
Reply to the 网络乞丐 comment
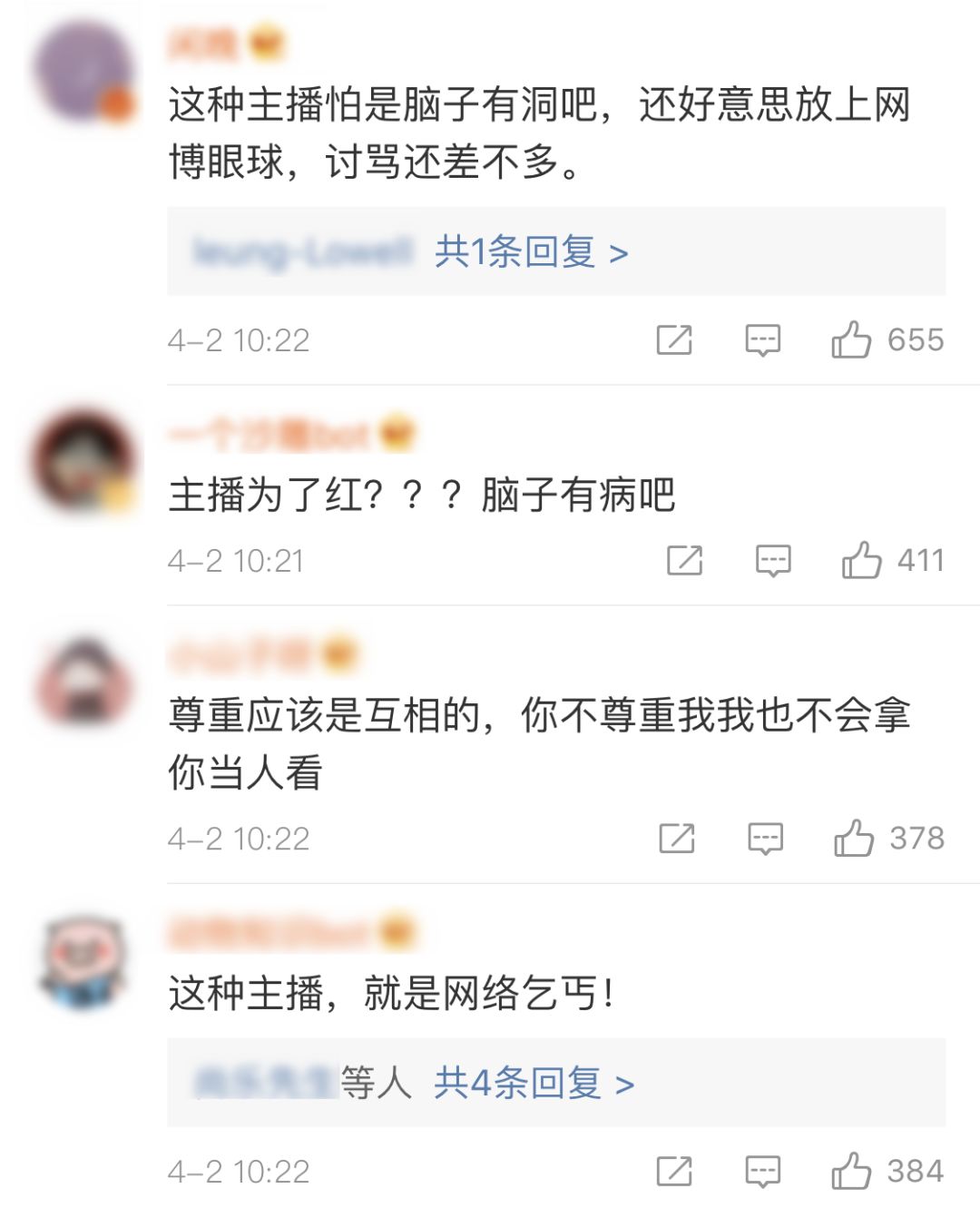[762, 1171]
